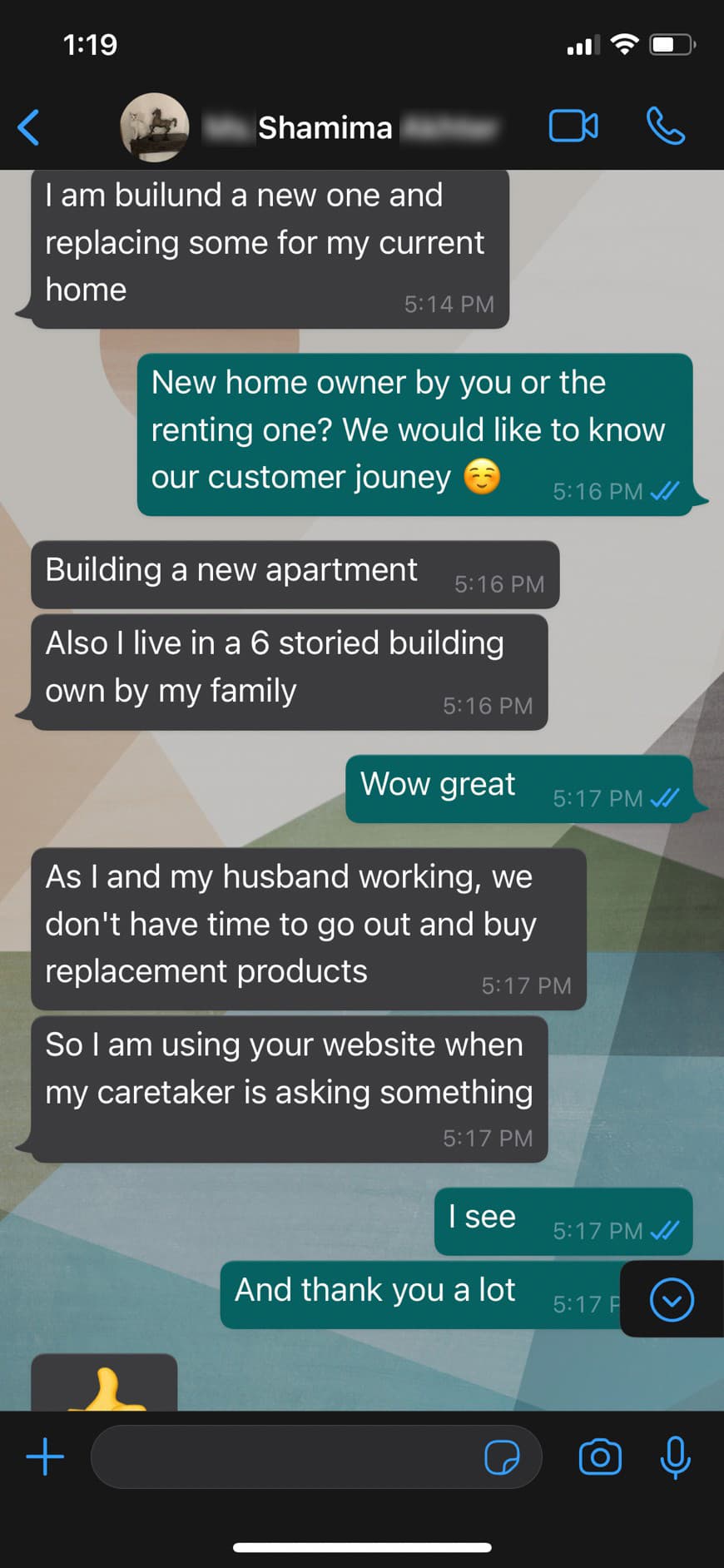Go back to the chat list

[x=28, y=127]
